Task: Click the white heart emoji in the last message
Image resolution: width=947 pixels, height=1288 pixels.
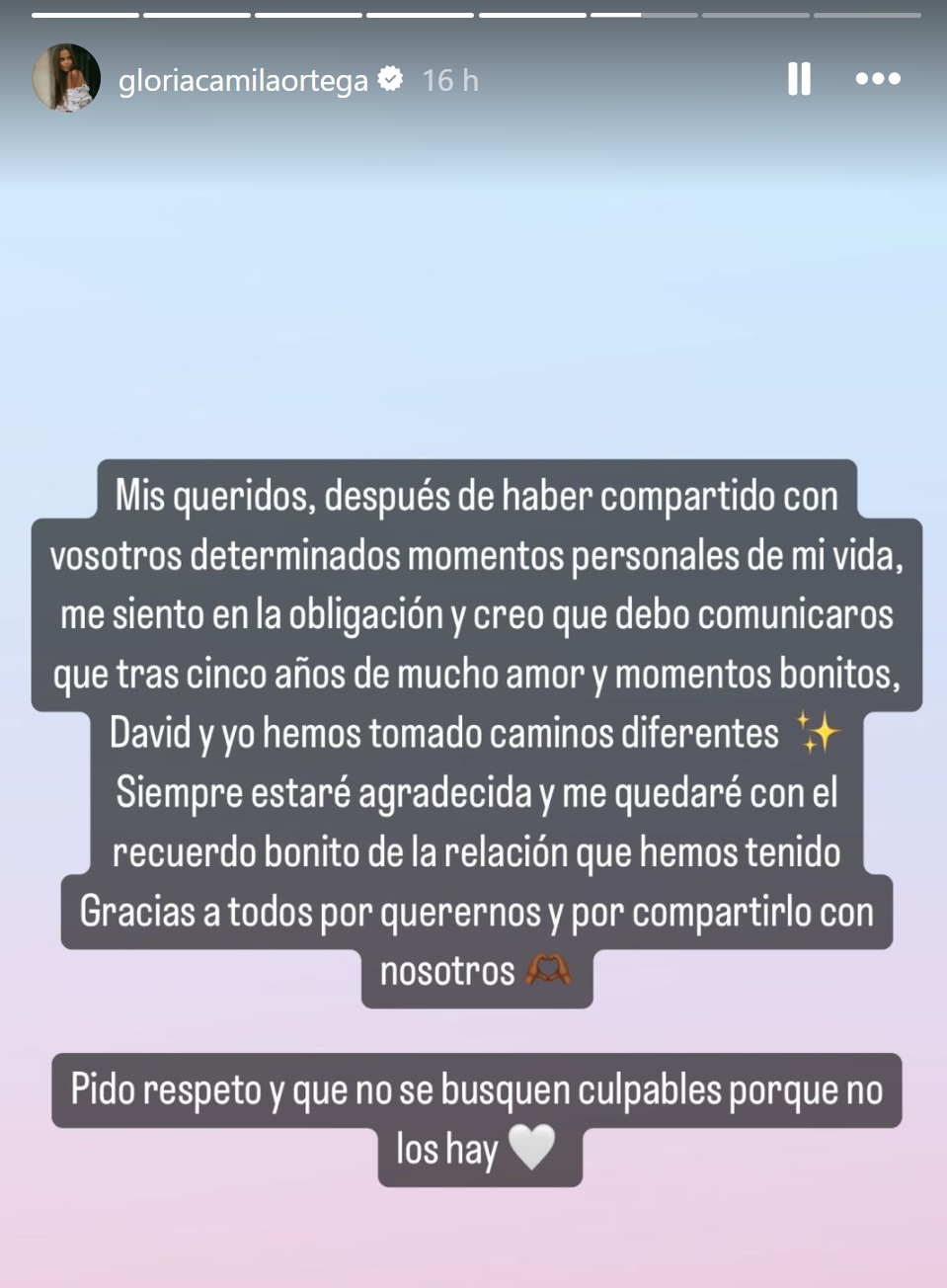Action: (531, 1149)
